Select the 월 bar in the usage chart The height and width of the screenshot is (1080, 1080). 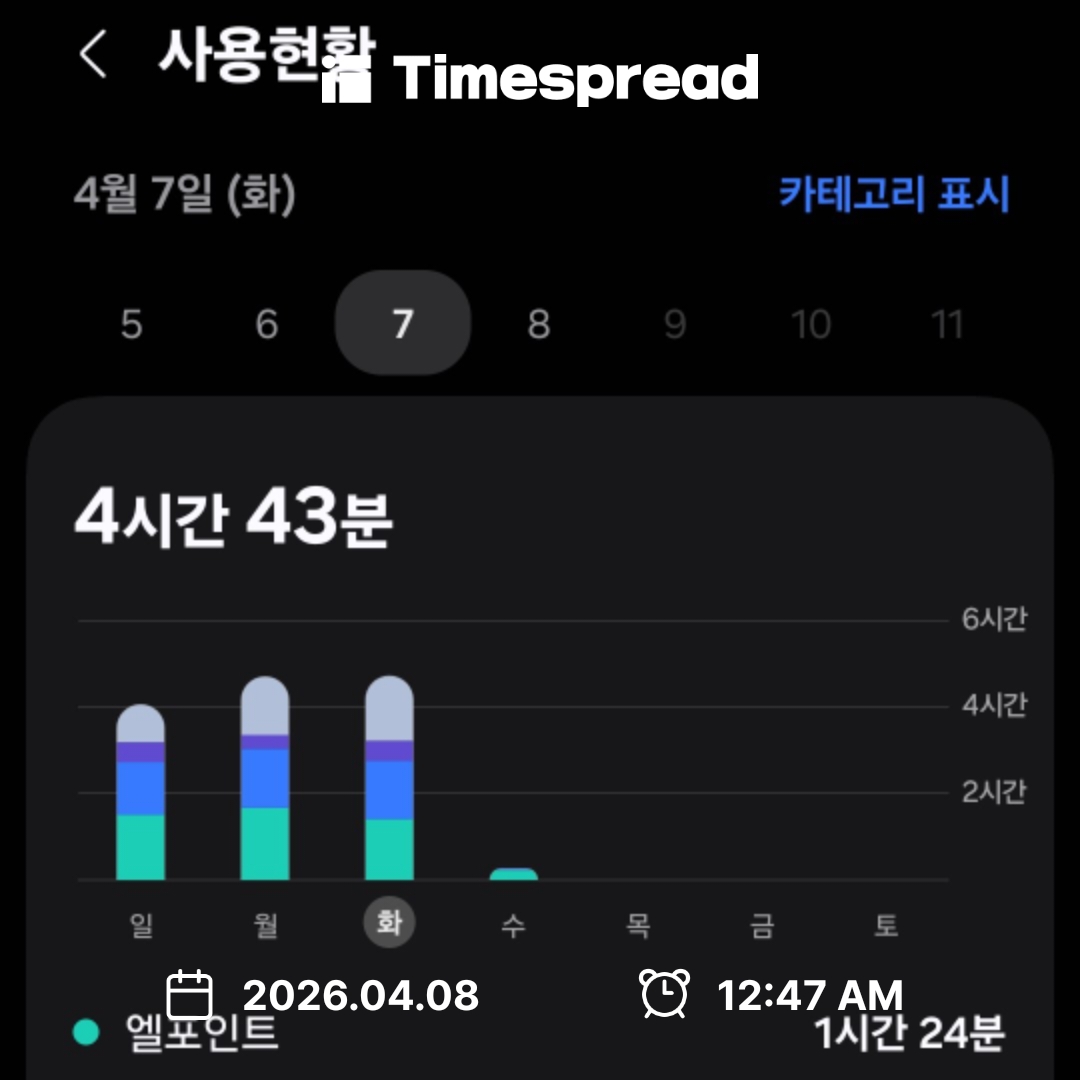point(265,779)
